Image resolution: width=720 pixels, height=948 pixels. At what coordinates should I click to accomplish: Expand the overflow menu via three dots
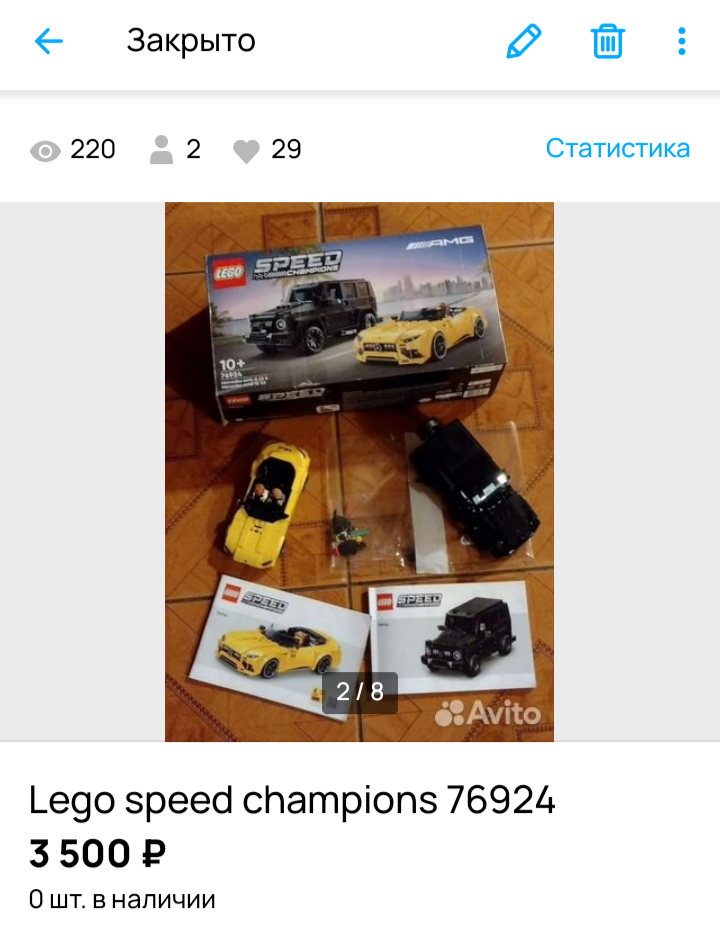pos(681,41)
